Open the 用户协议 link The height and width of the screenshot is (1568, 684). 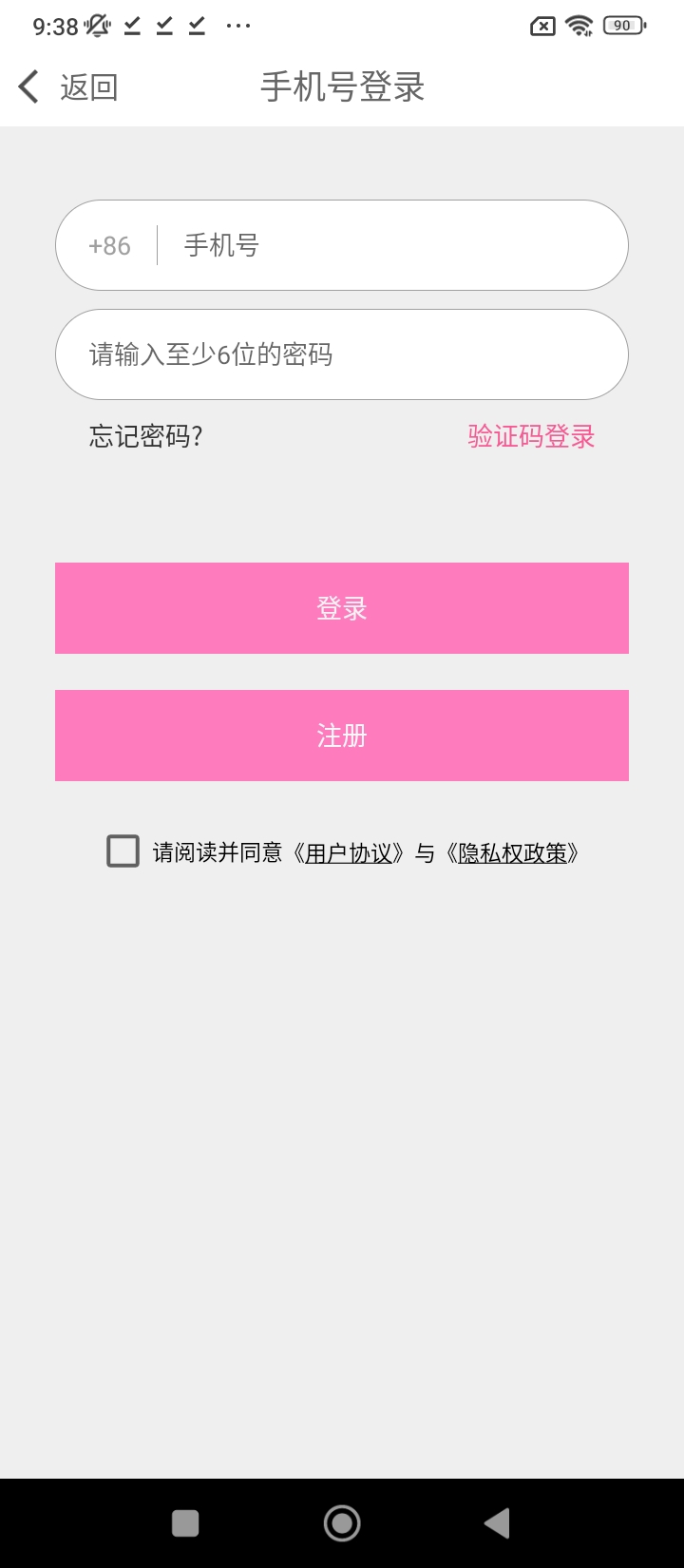[x=349, y=852]
